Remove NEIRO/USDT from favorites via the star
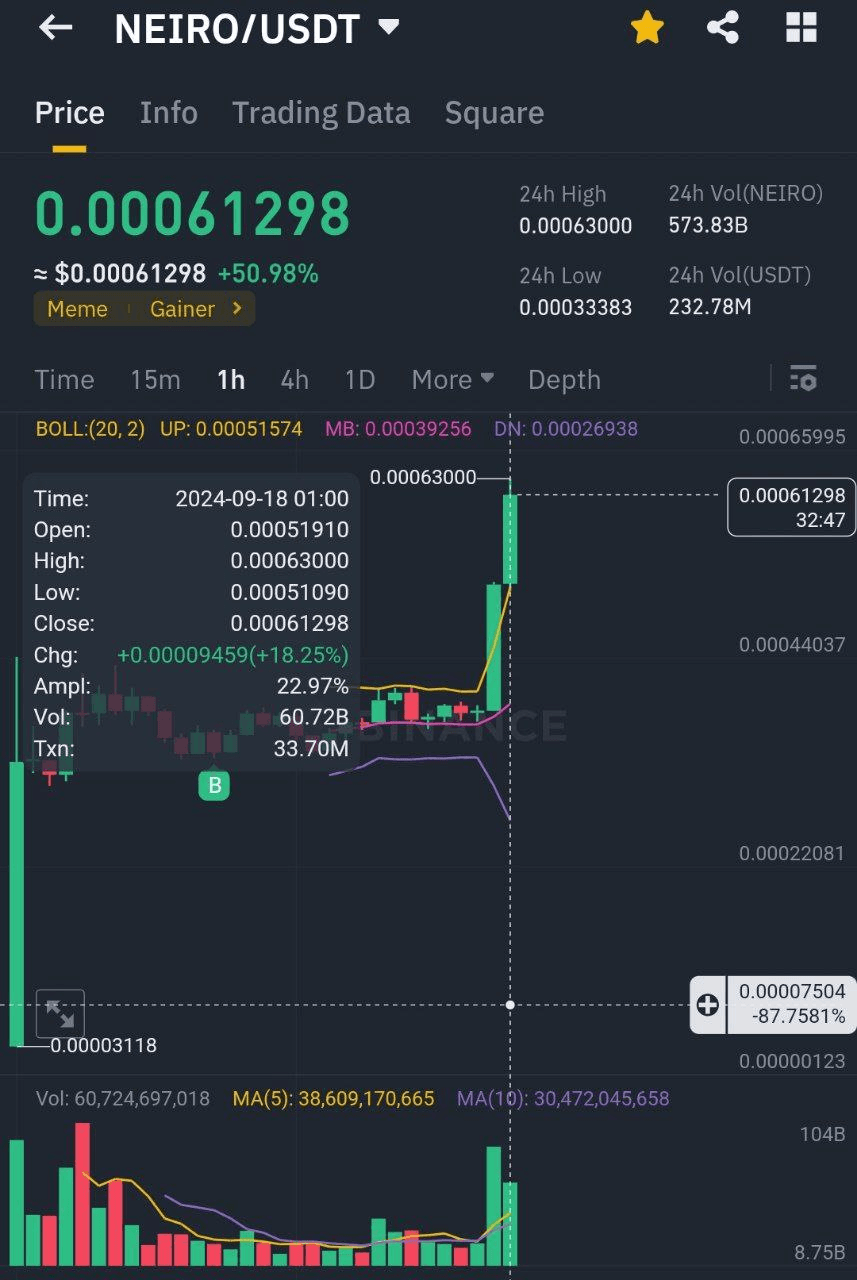This screenshot has height=1280, width=857. 647,28
